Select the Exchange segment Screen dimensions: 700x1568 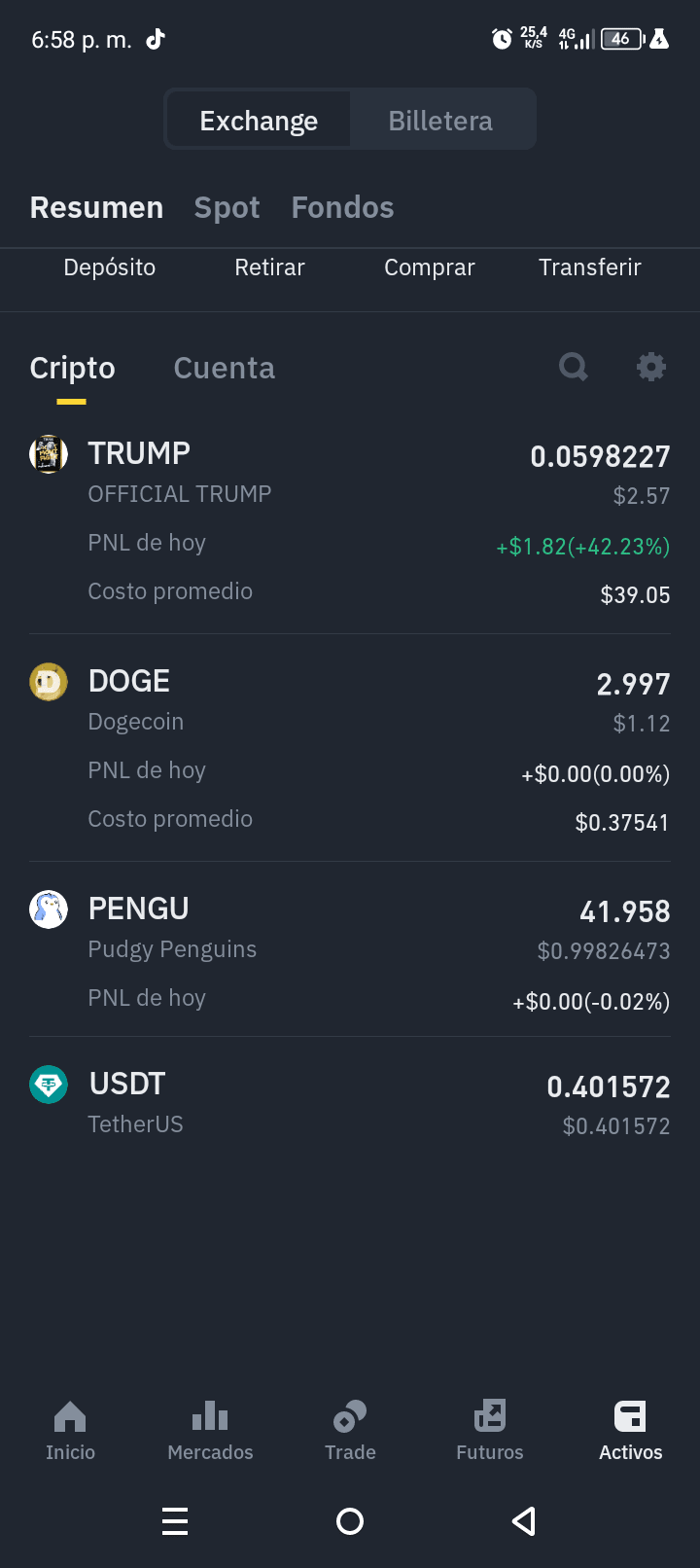pos(259,121)
